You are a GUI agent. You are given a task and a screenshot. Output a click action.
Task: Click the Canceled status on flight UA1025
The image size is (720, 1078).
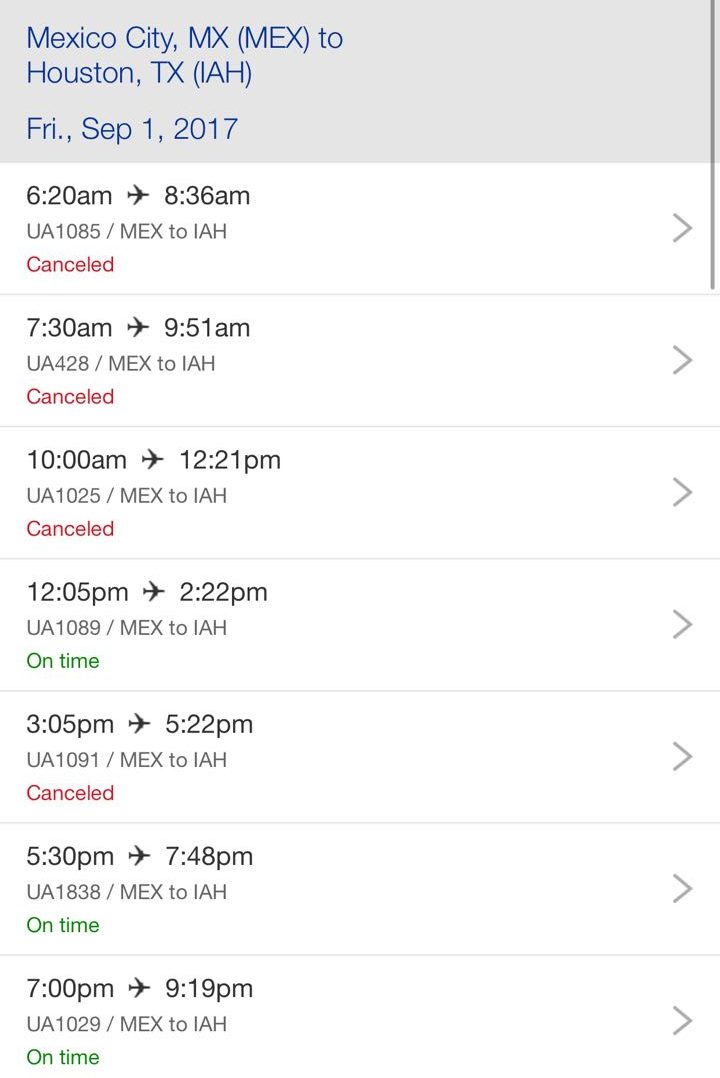tap(69, 528)
